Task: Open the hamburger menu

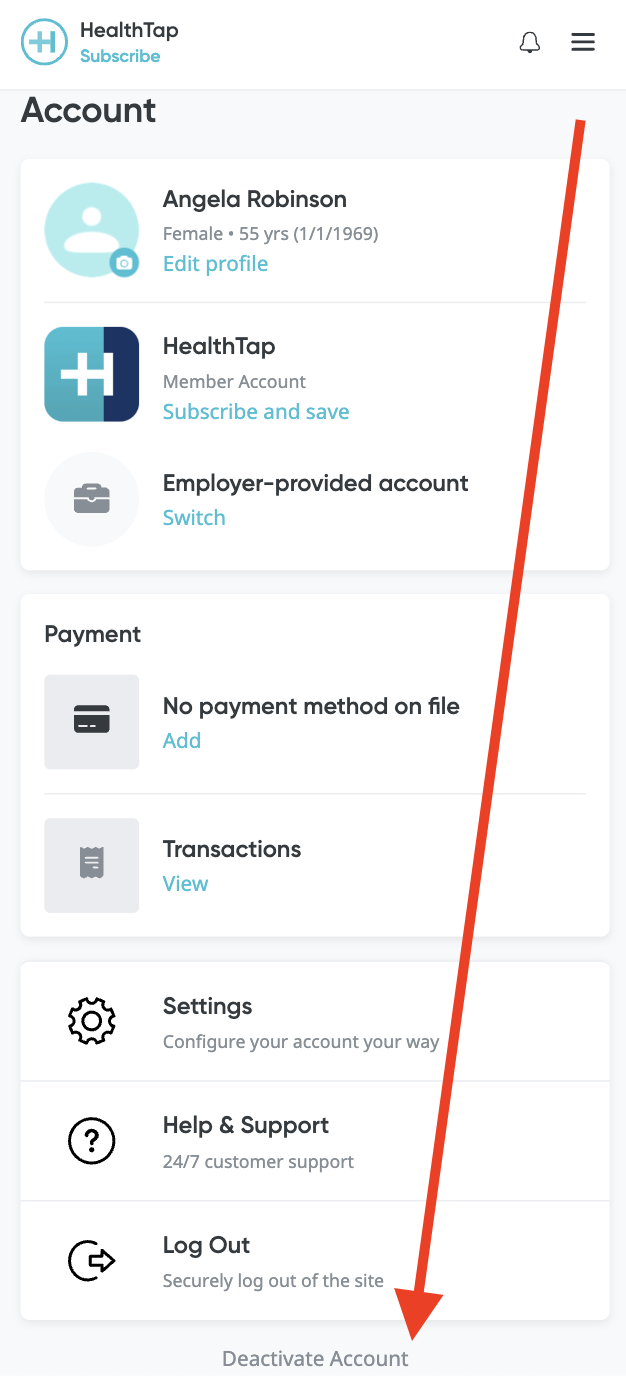Action: (583, 42)
